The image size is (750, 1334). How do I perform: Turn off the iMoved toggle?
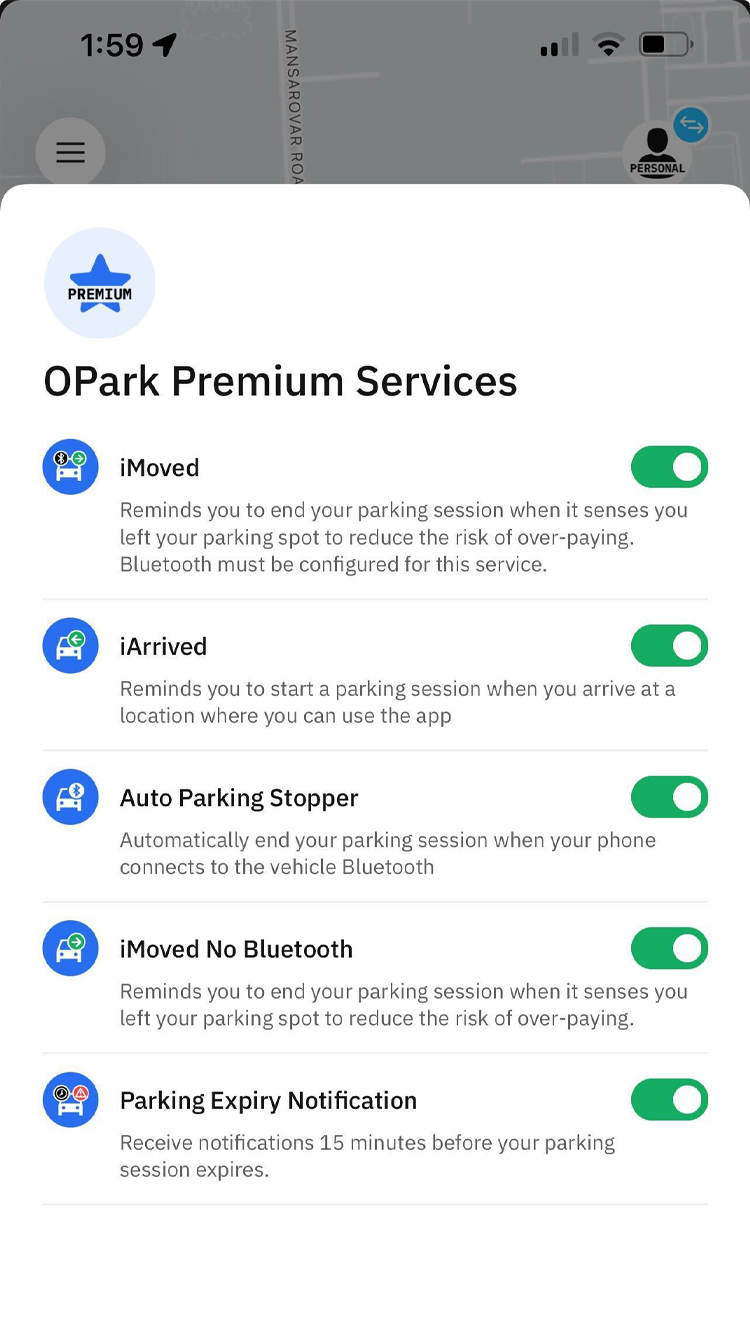pyautogui.click(x=669, y=467)
